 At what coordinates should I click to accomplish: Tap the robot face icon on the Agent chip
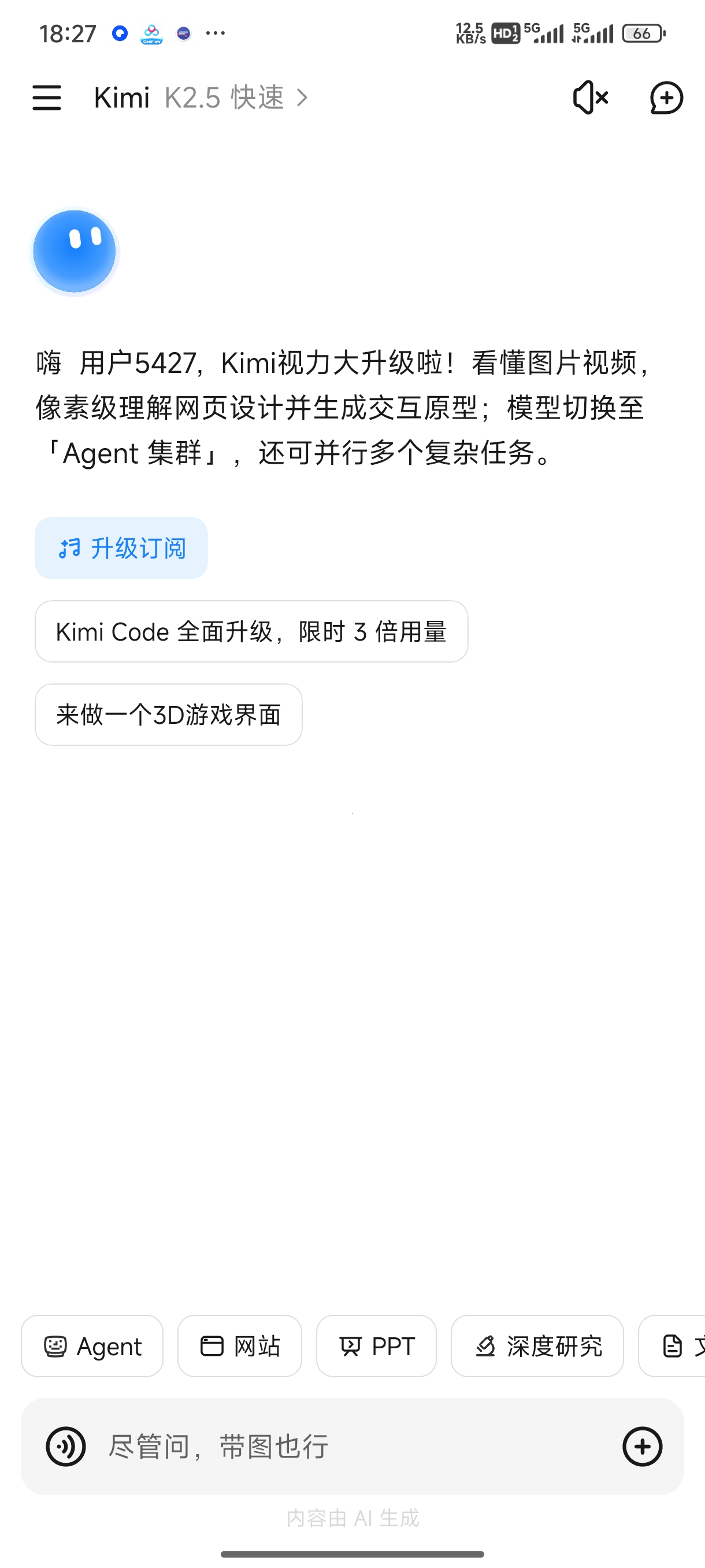click(x=57, y=1346)
